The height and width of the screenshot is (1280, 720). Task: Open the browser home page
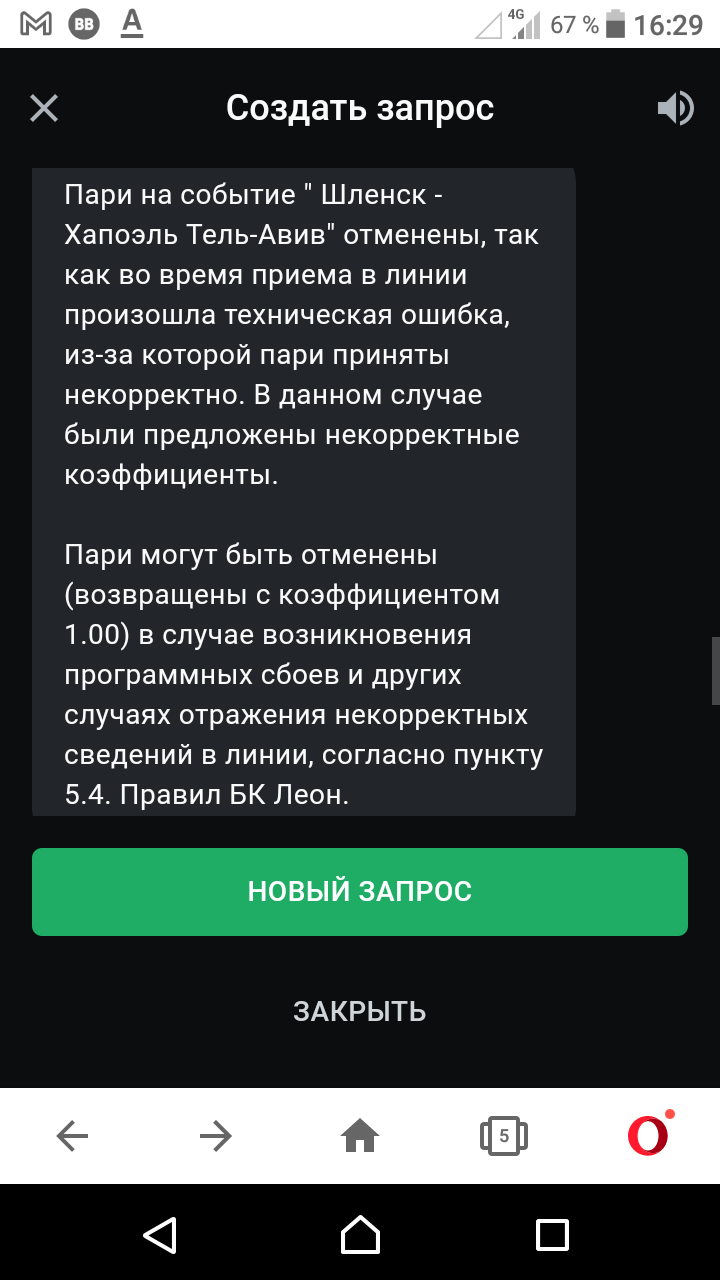tap(360, 1135)
